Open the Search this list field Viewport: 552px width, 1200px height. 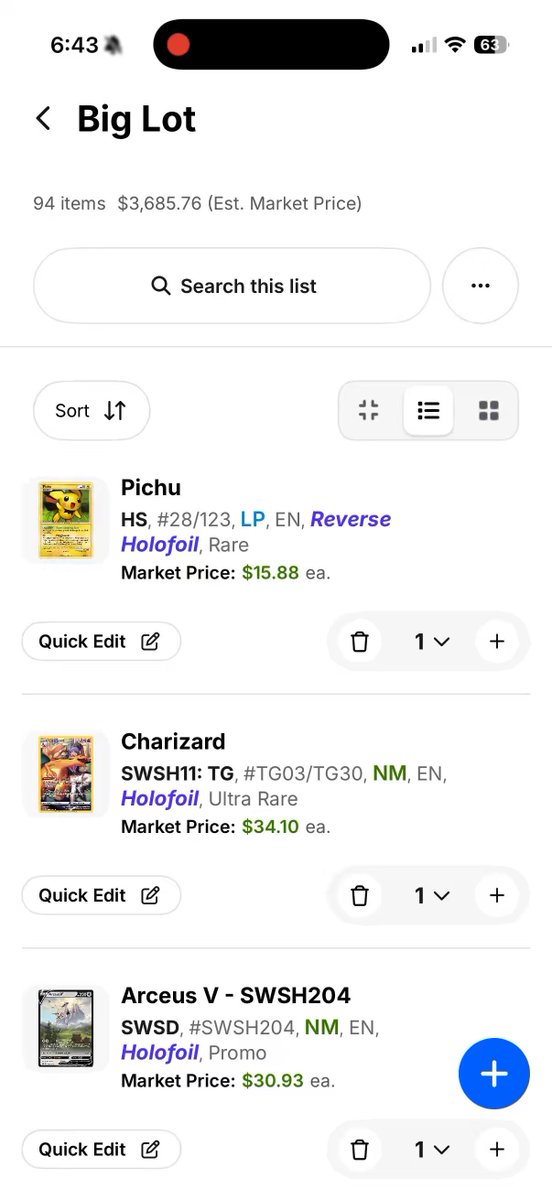[232, 286]
